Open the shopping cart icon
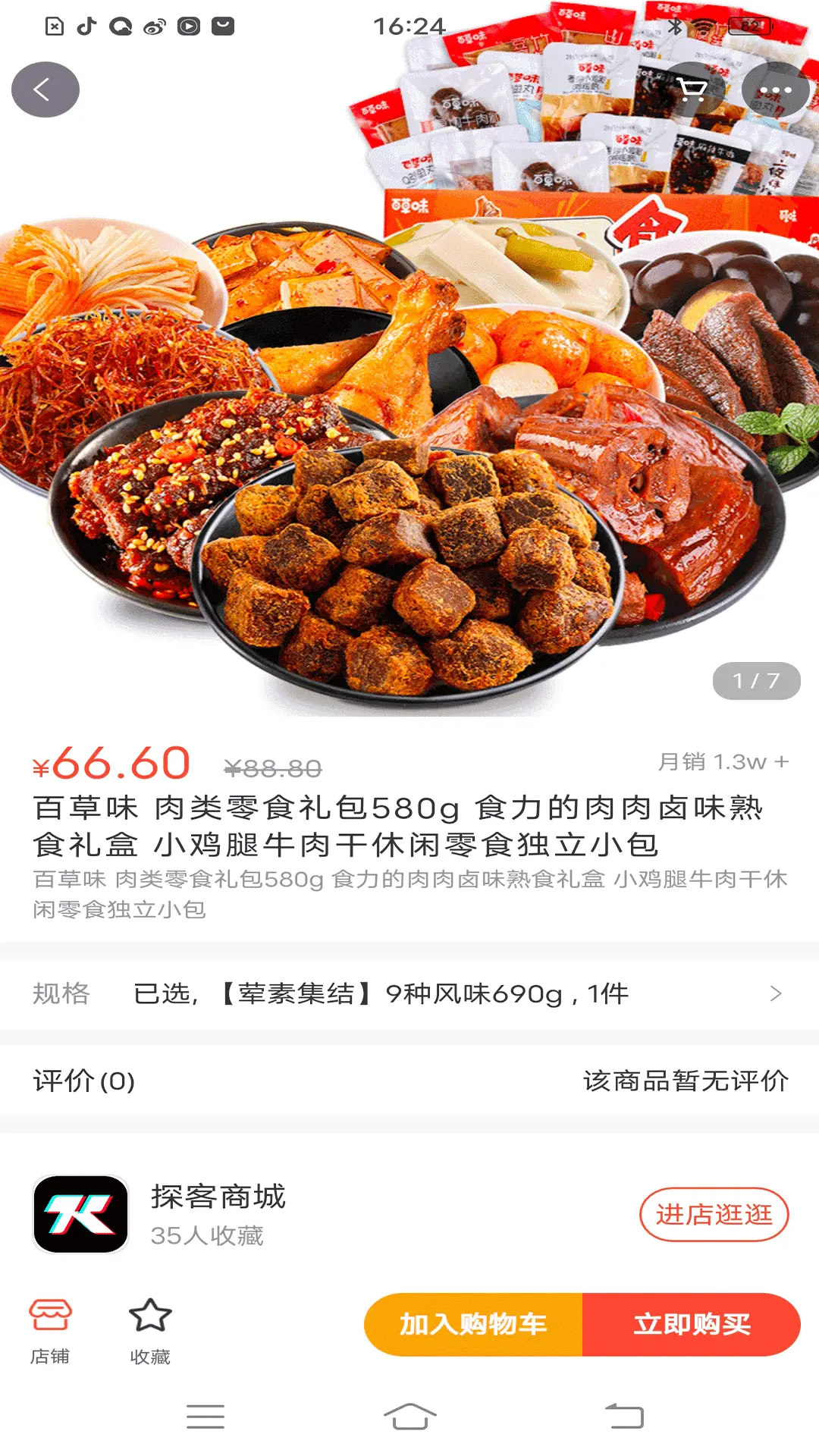 coord(692,89)
